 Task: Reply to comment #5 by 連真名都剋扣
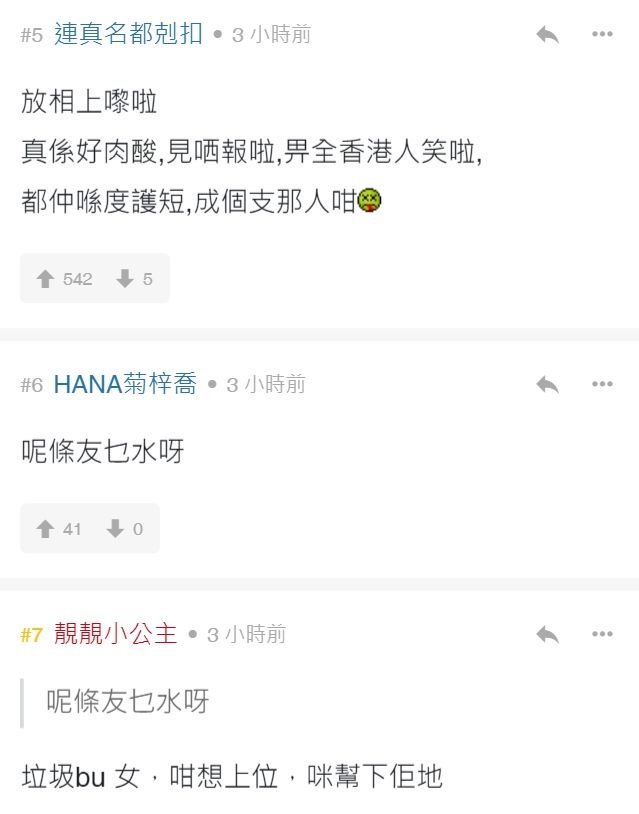(547, 34)
